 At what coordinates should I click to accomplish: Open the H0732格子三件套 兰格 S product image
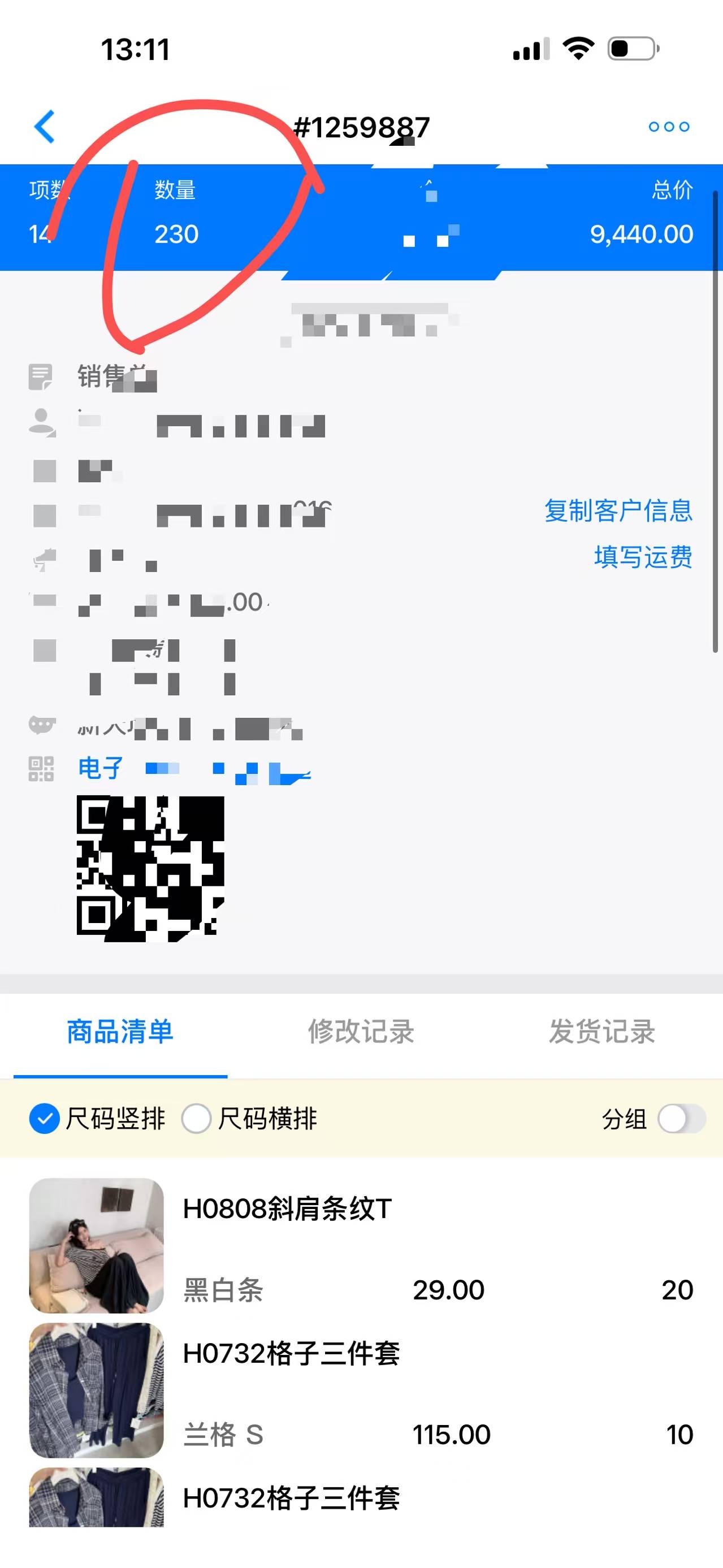(96, 1391)
